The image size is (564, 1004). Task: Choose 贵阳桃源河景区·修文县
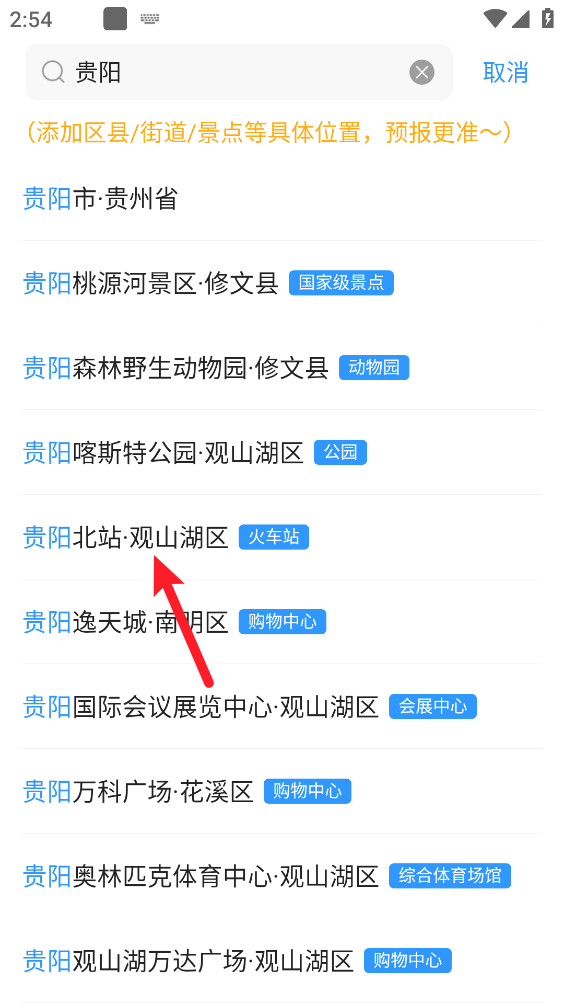coord(282,283)
